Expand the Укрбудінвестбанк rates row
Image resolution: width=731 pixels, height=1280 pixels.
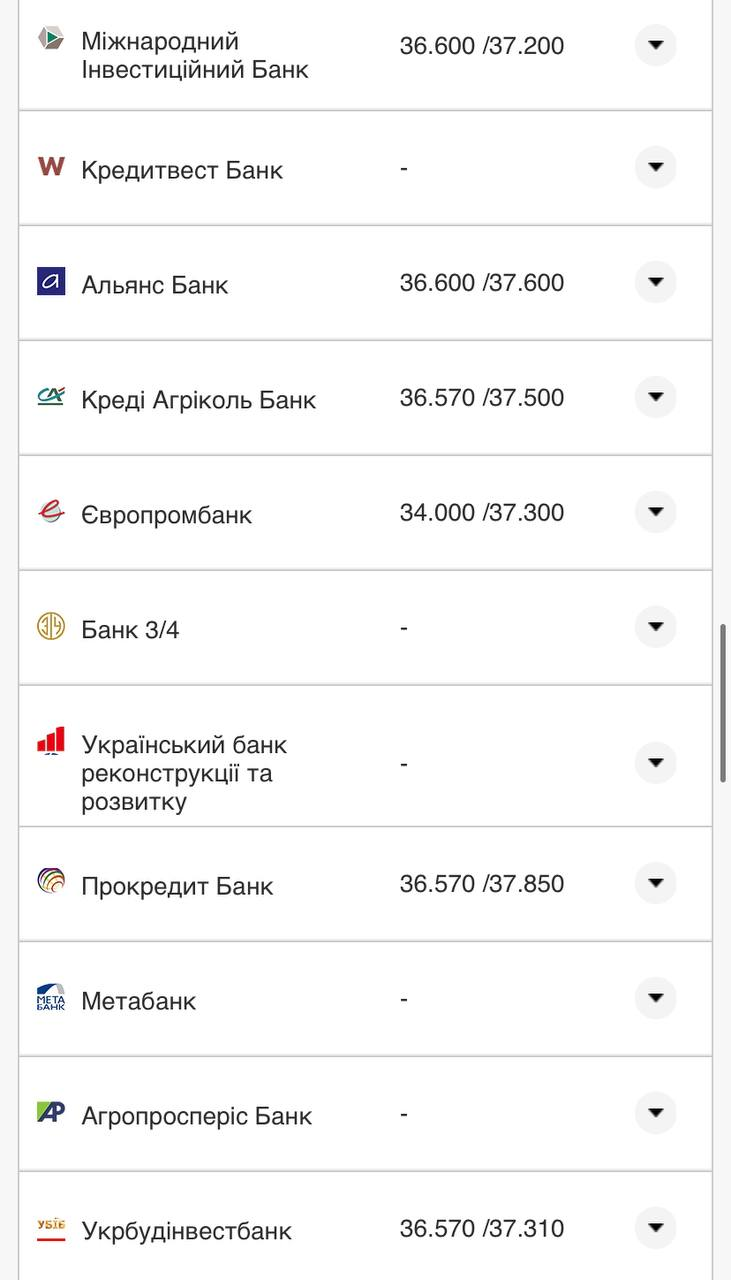click(x=655, y=1227)
